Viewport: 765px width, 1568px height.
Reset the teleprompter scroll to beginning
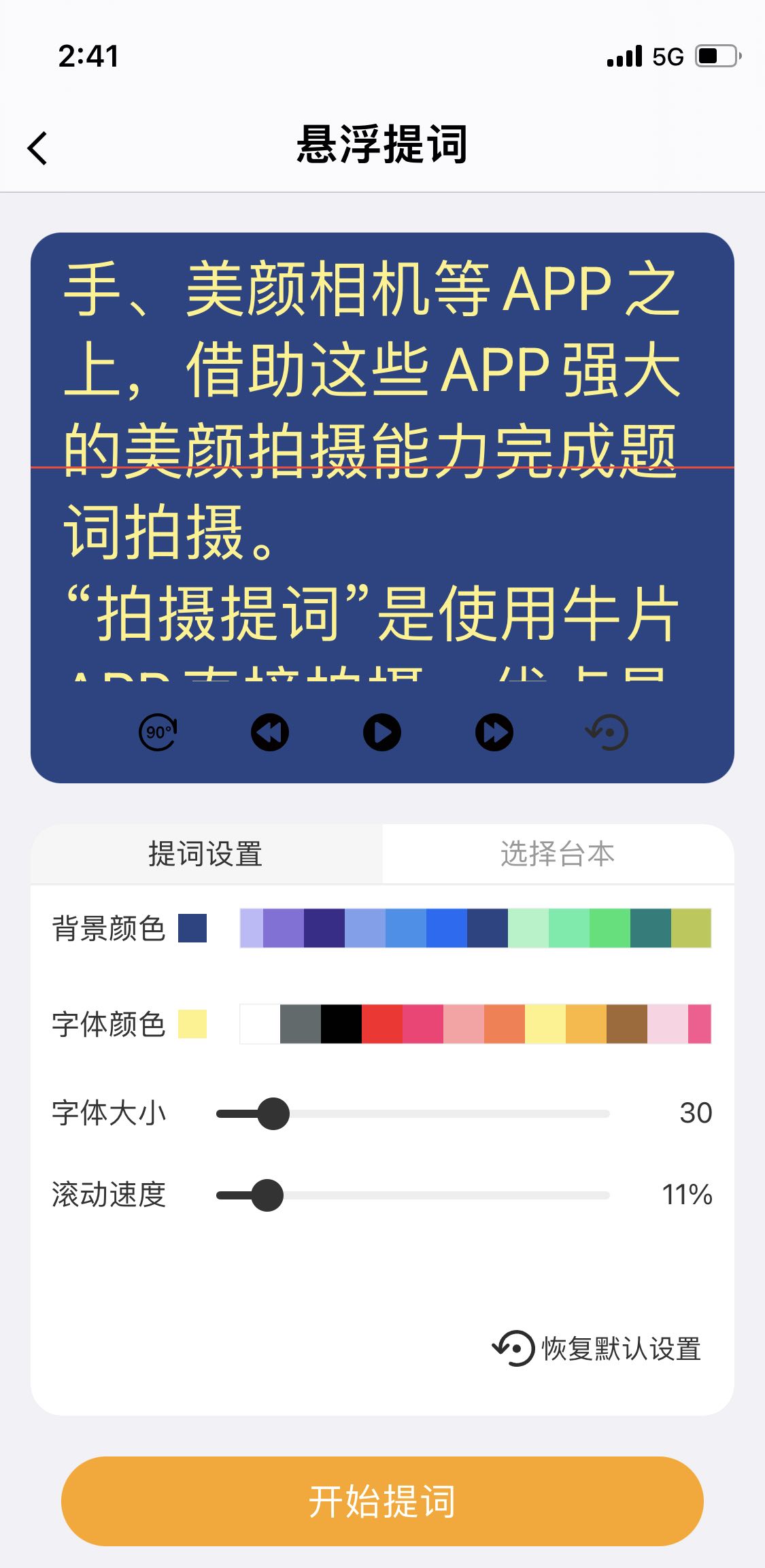[607, 732]
